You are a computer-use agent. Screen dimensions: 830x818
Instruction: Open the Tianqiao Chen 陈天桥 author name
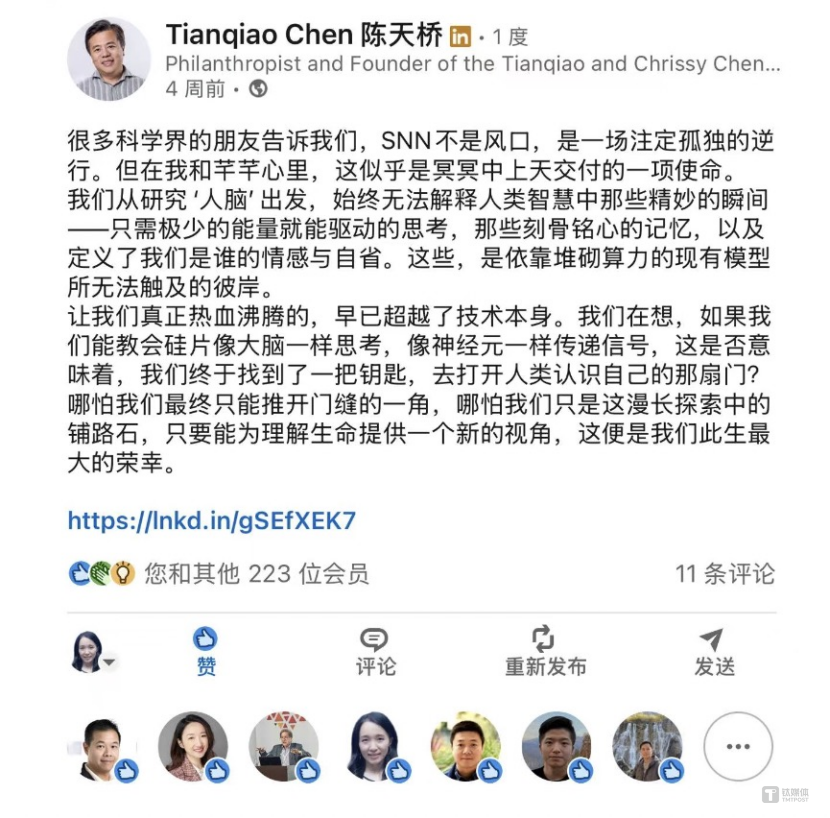coord(303,34)
